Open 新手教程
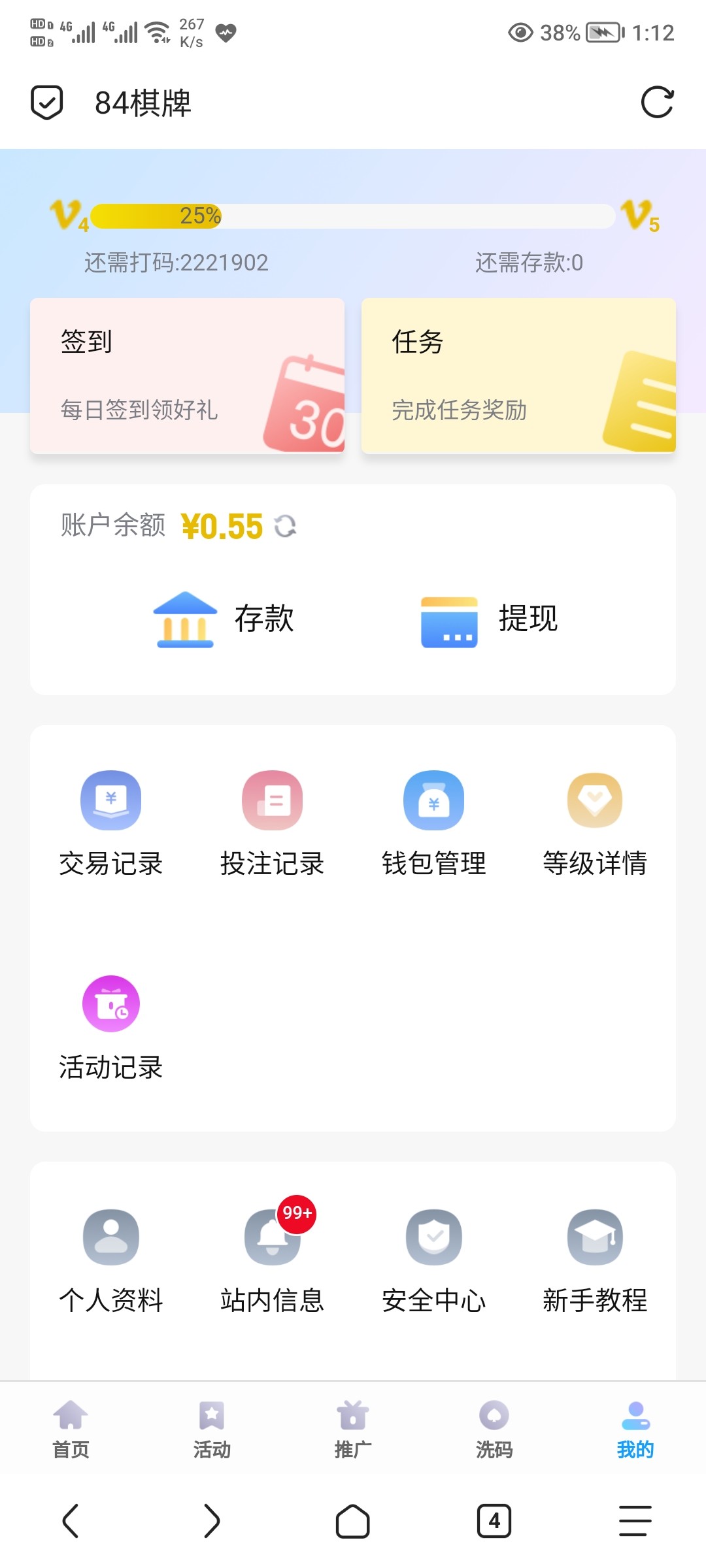 pyautogui.click(x=595, y=1261)
